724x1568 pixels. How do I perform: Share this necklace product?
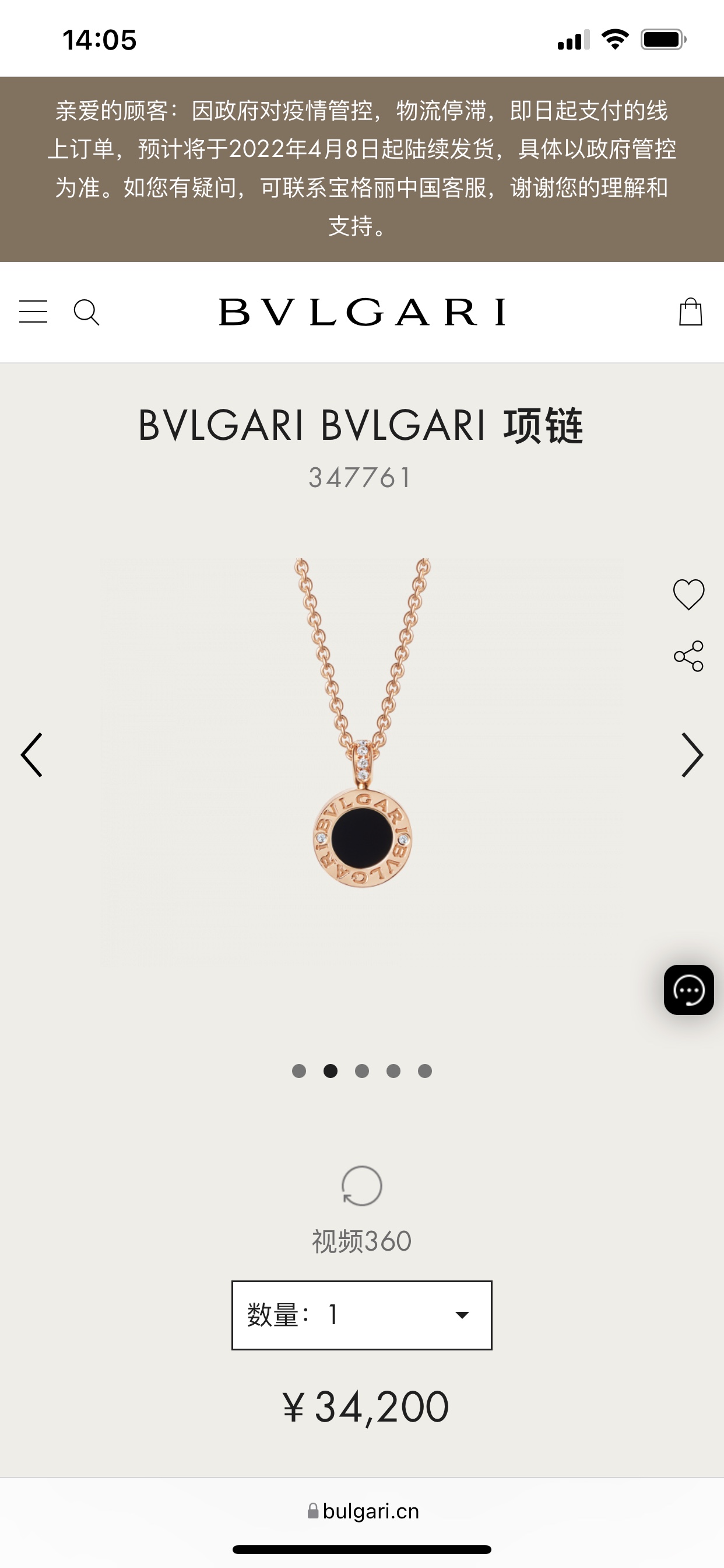pyautogui.click(x=688, y=656)
